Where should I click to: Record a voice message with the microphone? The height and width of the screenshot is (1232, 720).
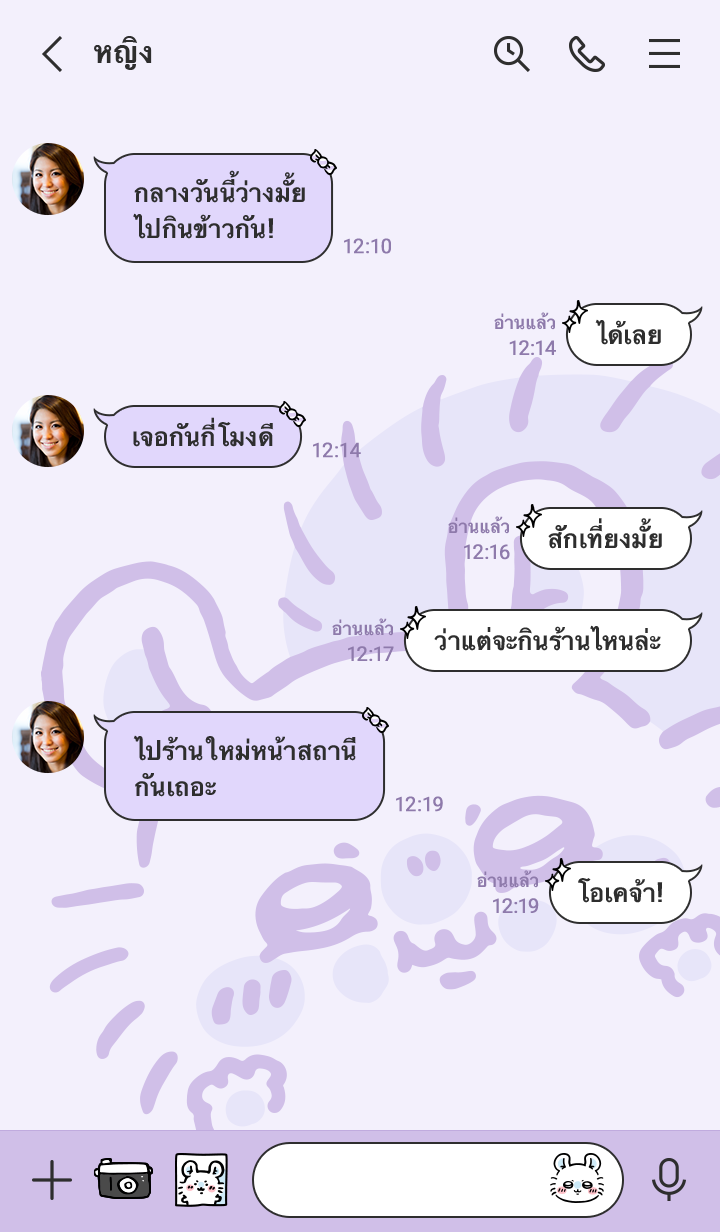(x=668, y=1180)
